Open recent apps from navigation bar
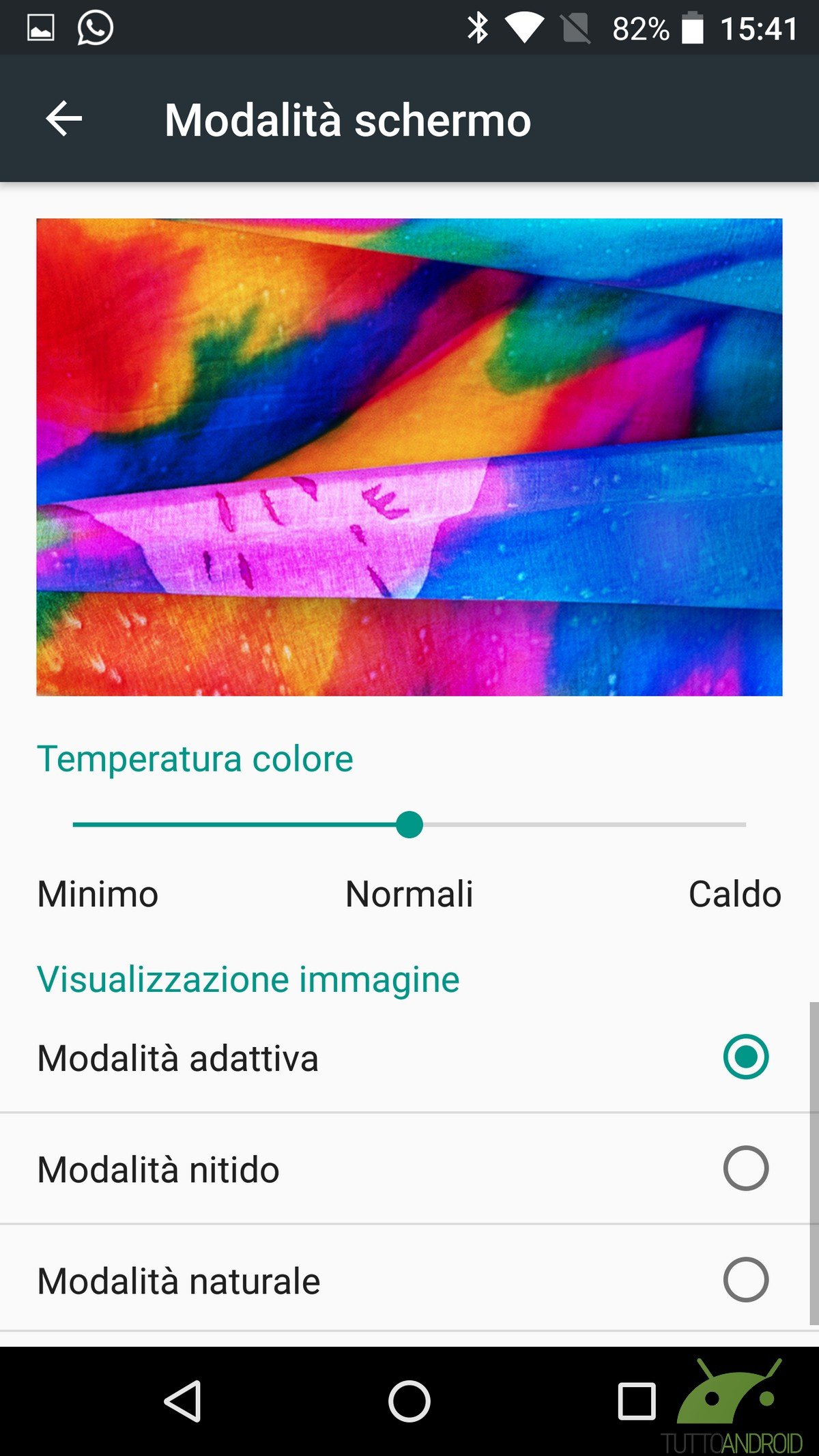This screenshot has height=1456, width=819. point(636,1401)
